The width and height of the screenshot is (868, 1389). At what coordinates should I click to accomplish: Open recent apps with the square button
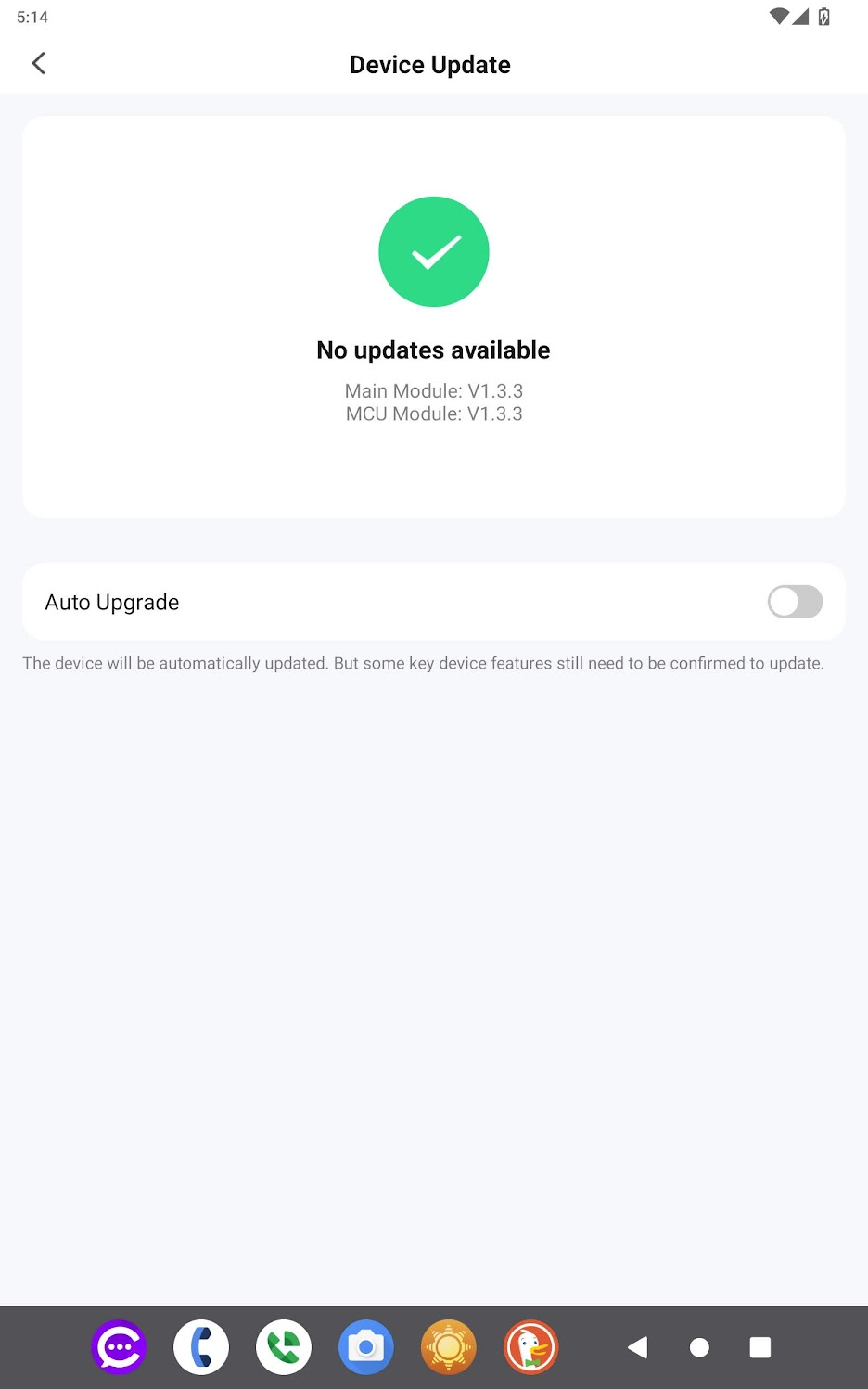pos(760,1347)
